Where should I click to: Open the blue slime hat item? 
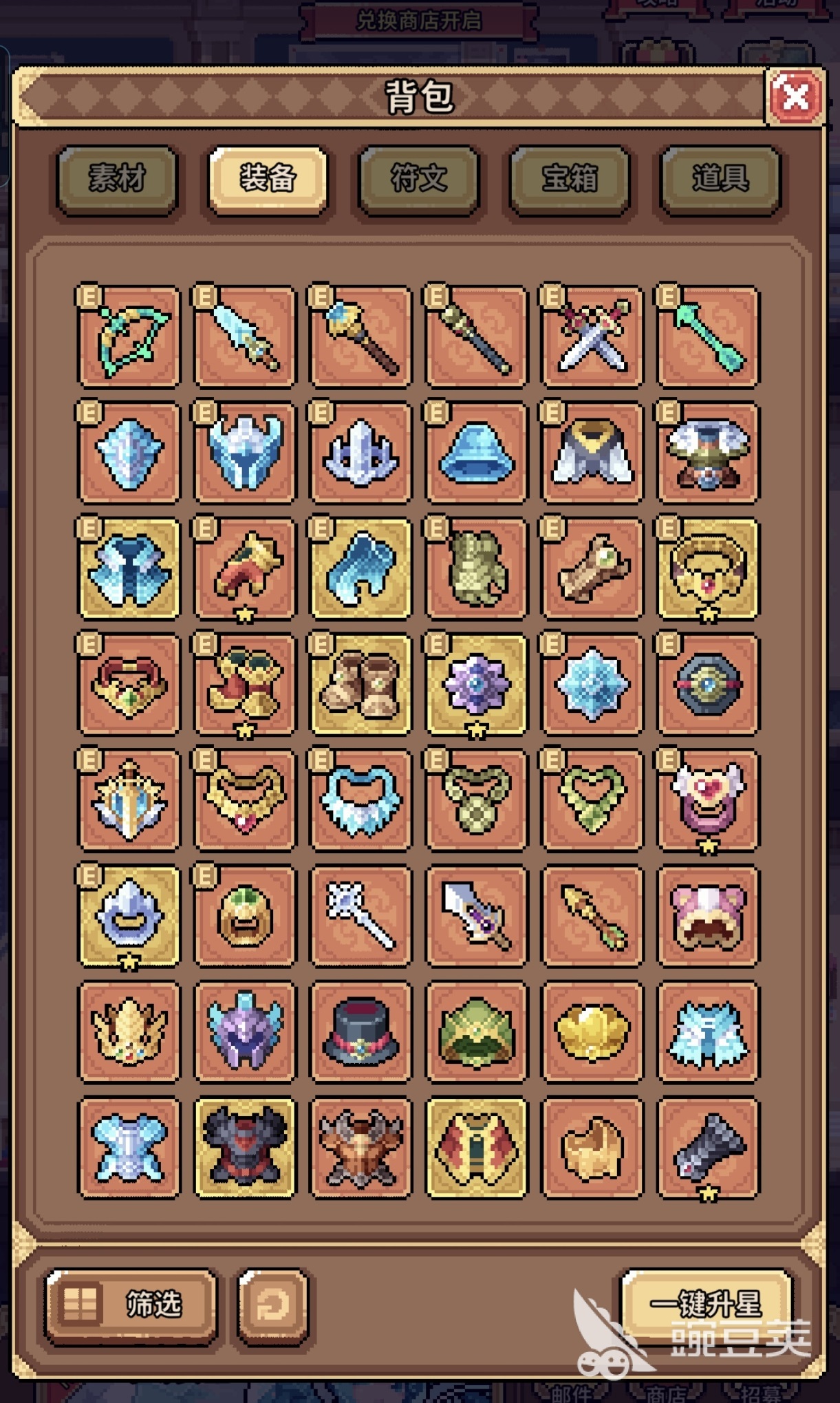click(476, 453)
